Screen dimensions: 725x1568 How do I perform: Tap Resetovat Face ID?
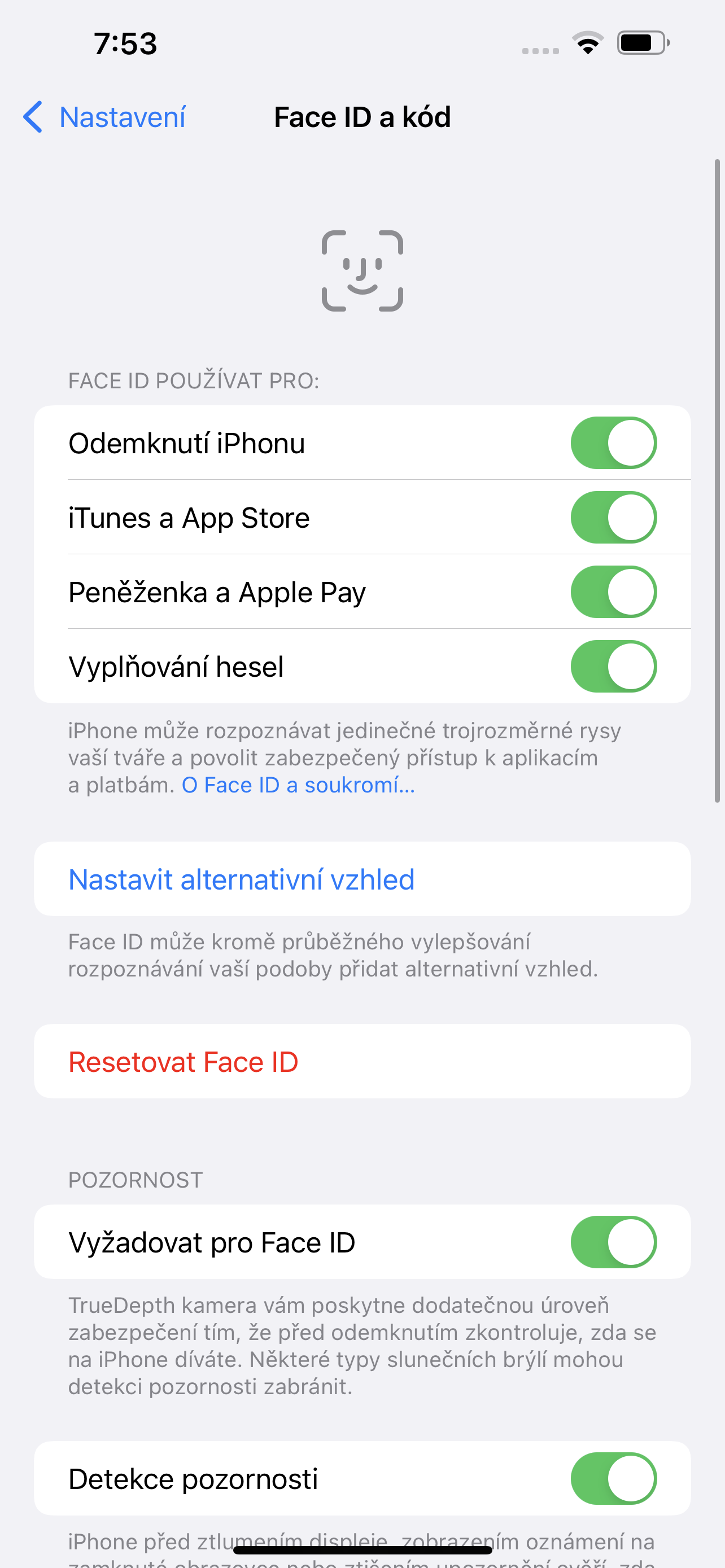click(x=184, y=1061)
